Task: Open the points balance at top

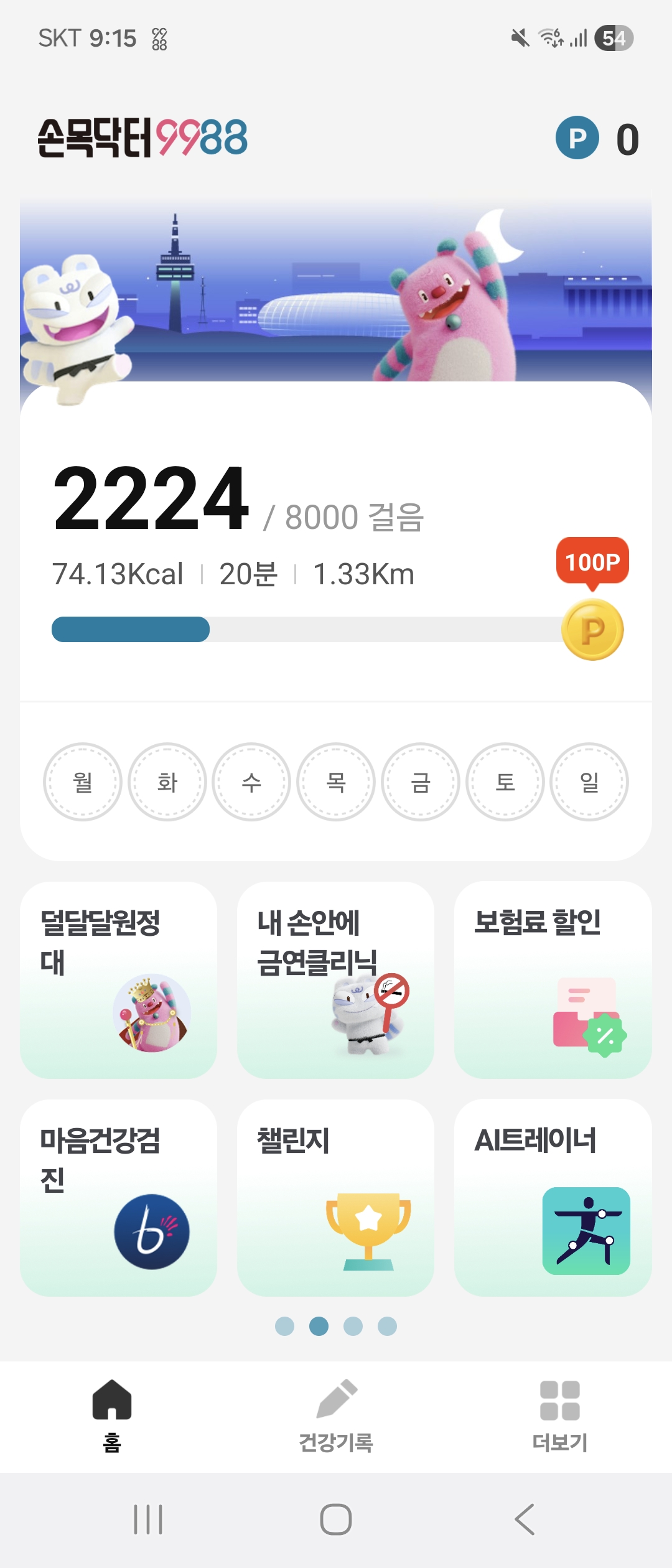Action: click(597, 138)
